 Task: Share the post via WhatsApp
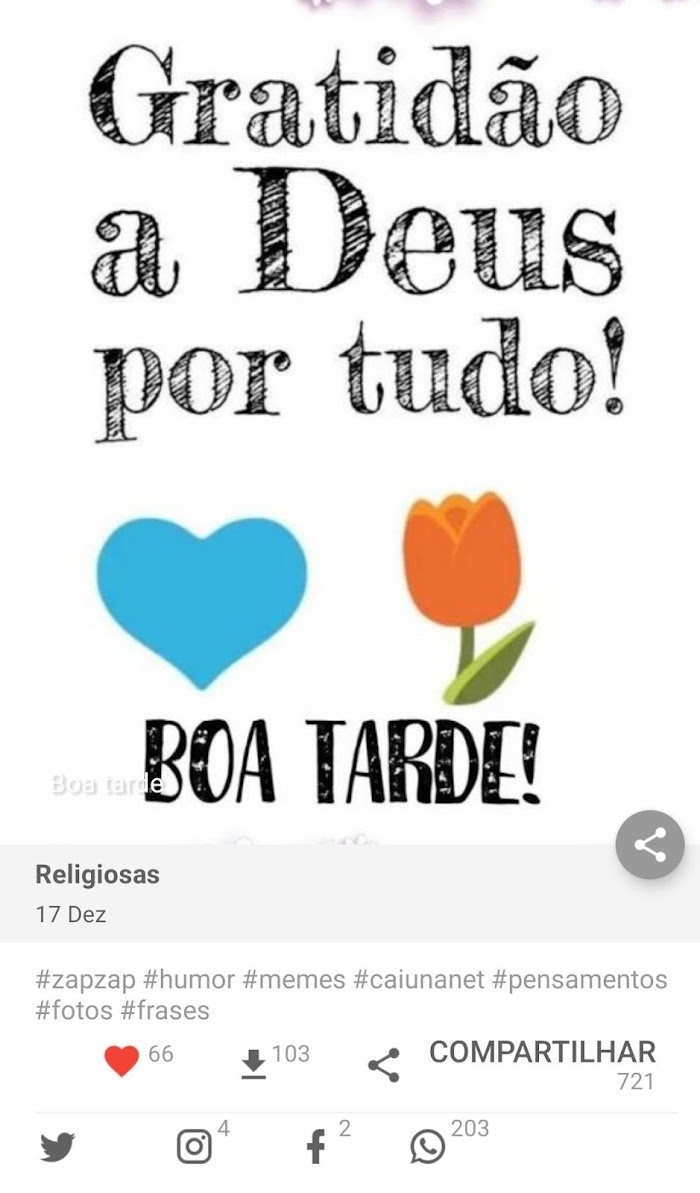pyautogui.click(x=428, y=1147)
